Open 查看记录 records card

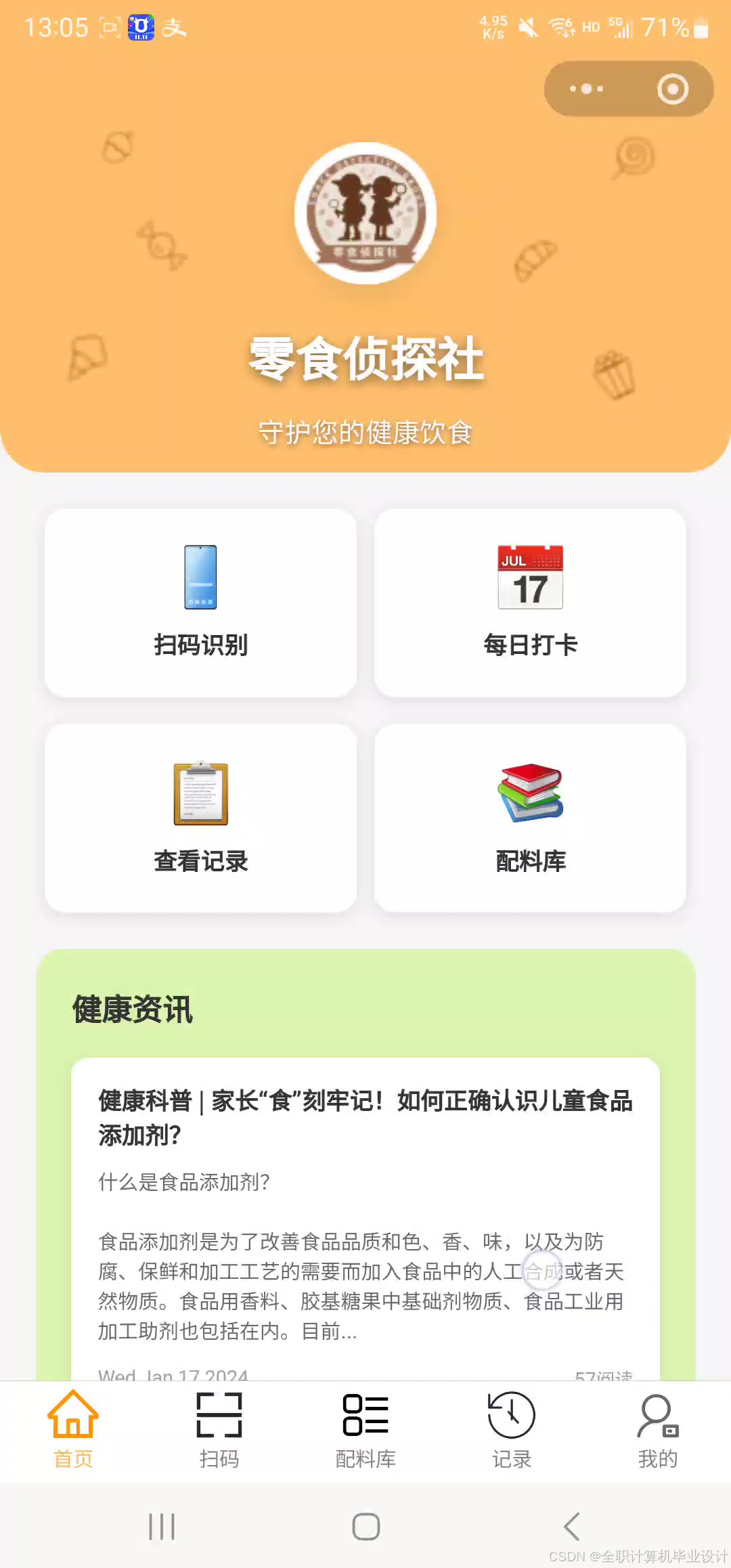pos(200,818)
